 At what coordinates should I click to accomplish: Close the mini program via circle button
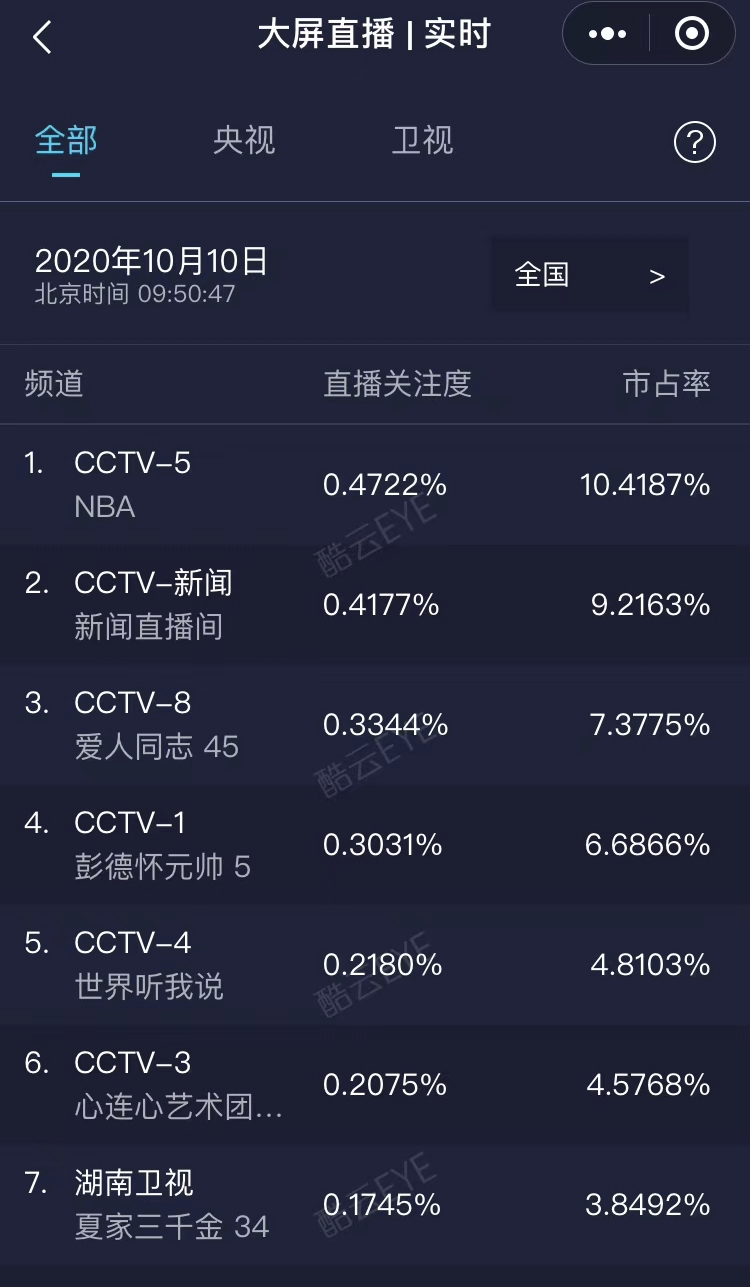[x=692, y=35]
